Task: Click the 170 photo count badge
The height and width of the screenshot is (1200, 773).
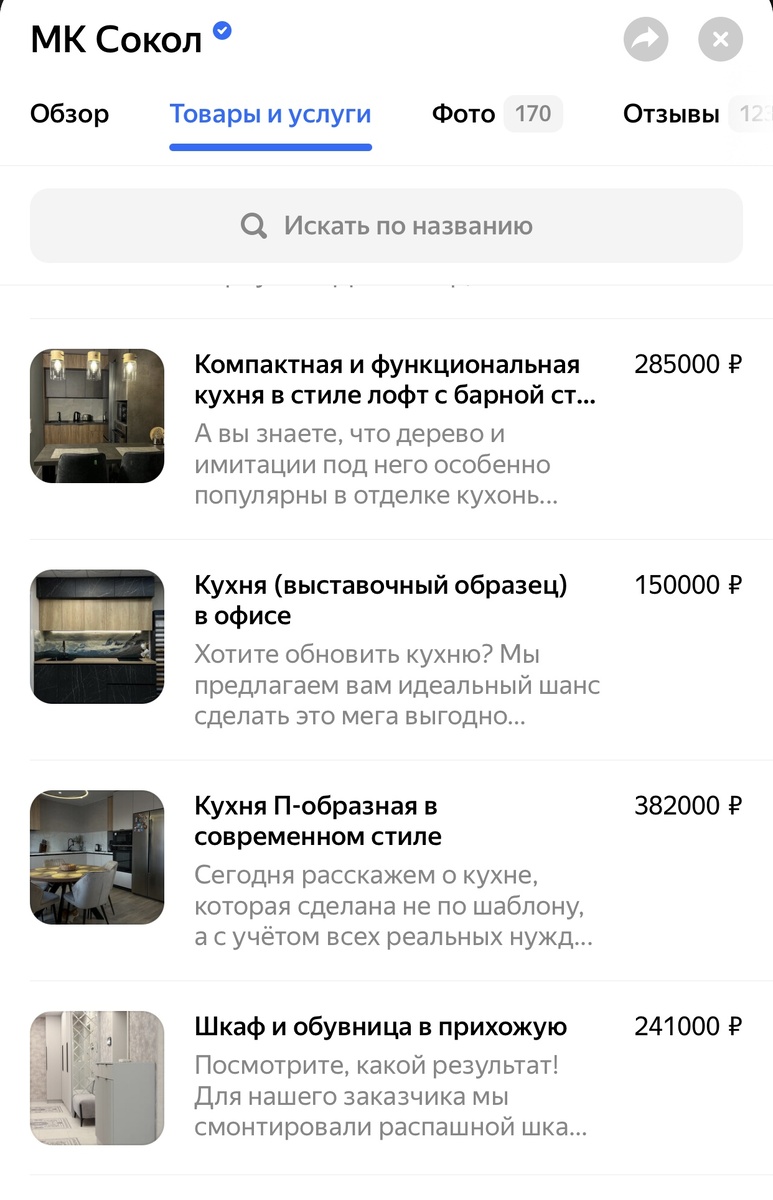Action: pos(533,114)
